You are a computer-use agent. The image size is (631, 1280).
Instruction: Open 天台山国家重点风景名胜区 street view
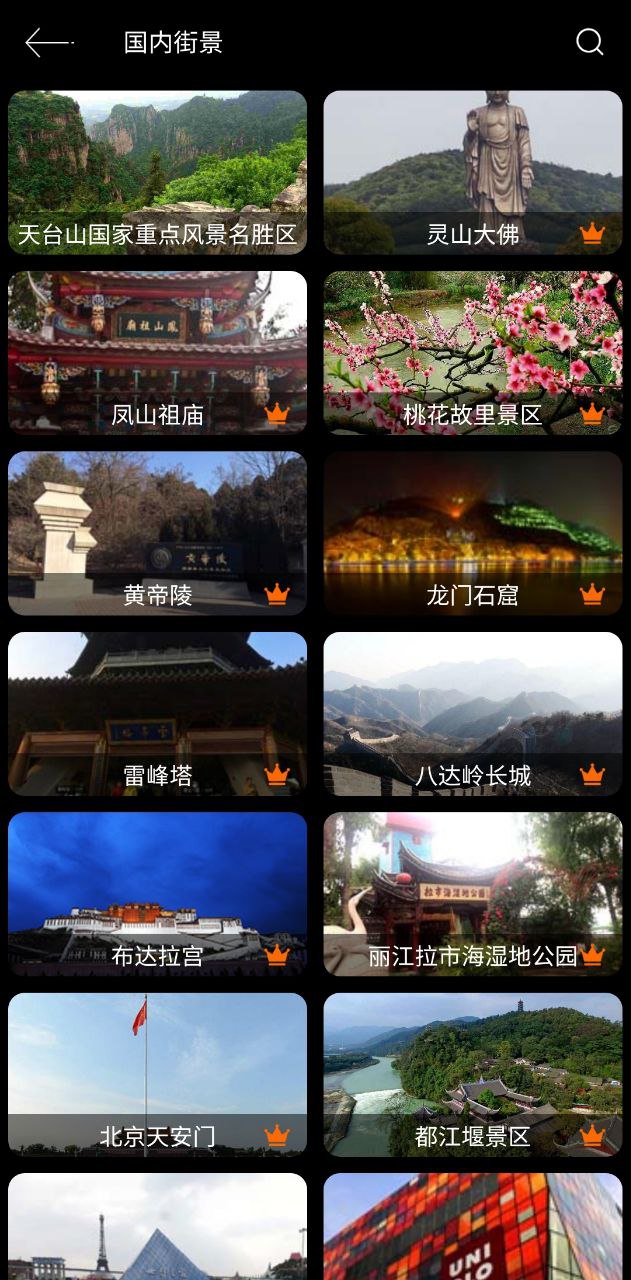pos(158,173)
